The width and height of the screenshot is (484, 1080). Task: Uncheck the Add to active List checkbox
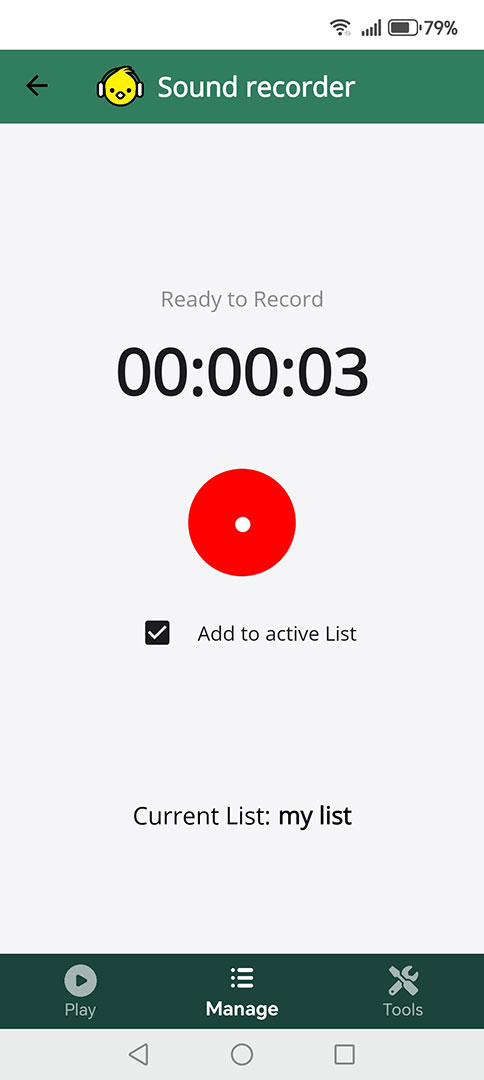click(157, 633)
